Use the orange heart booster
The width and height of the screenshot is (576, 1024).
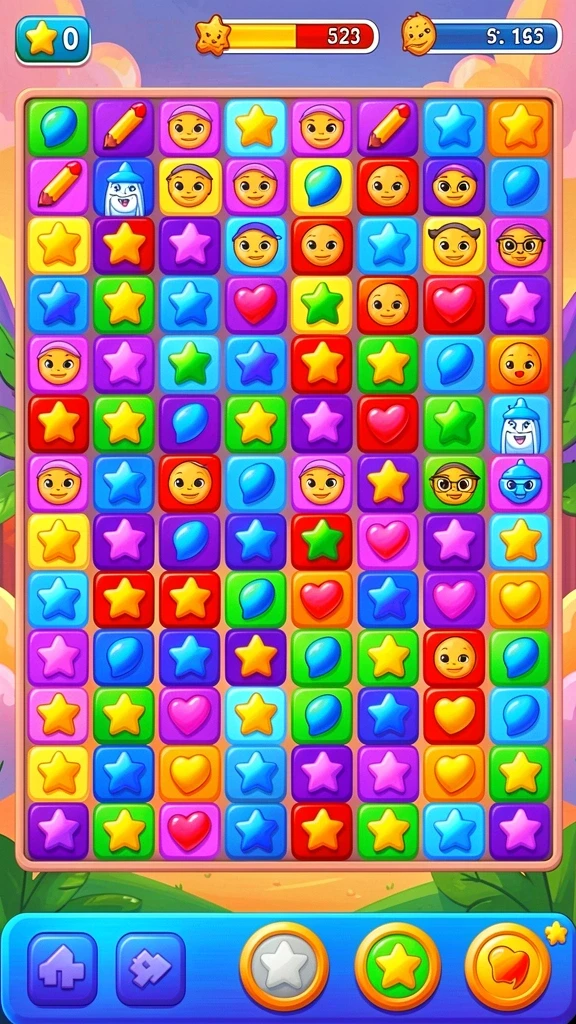(x=508, y=966)
